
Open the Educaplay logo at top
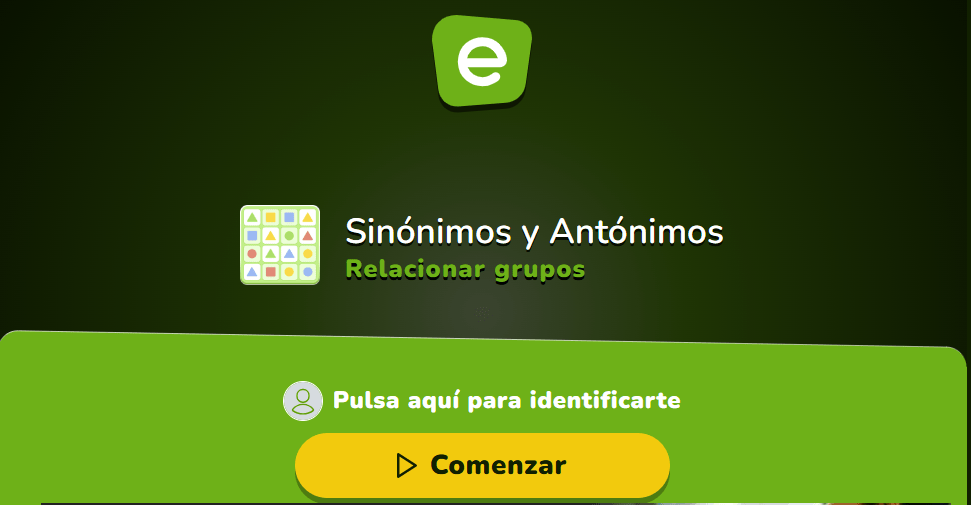click(481, 61)
